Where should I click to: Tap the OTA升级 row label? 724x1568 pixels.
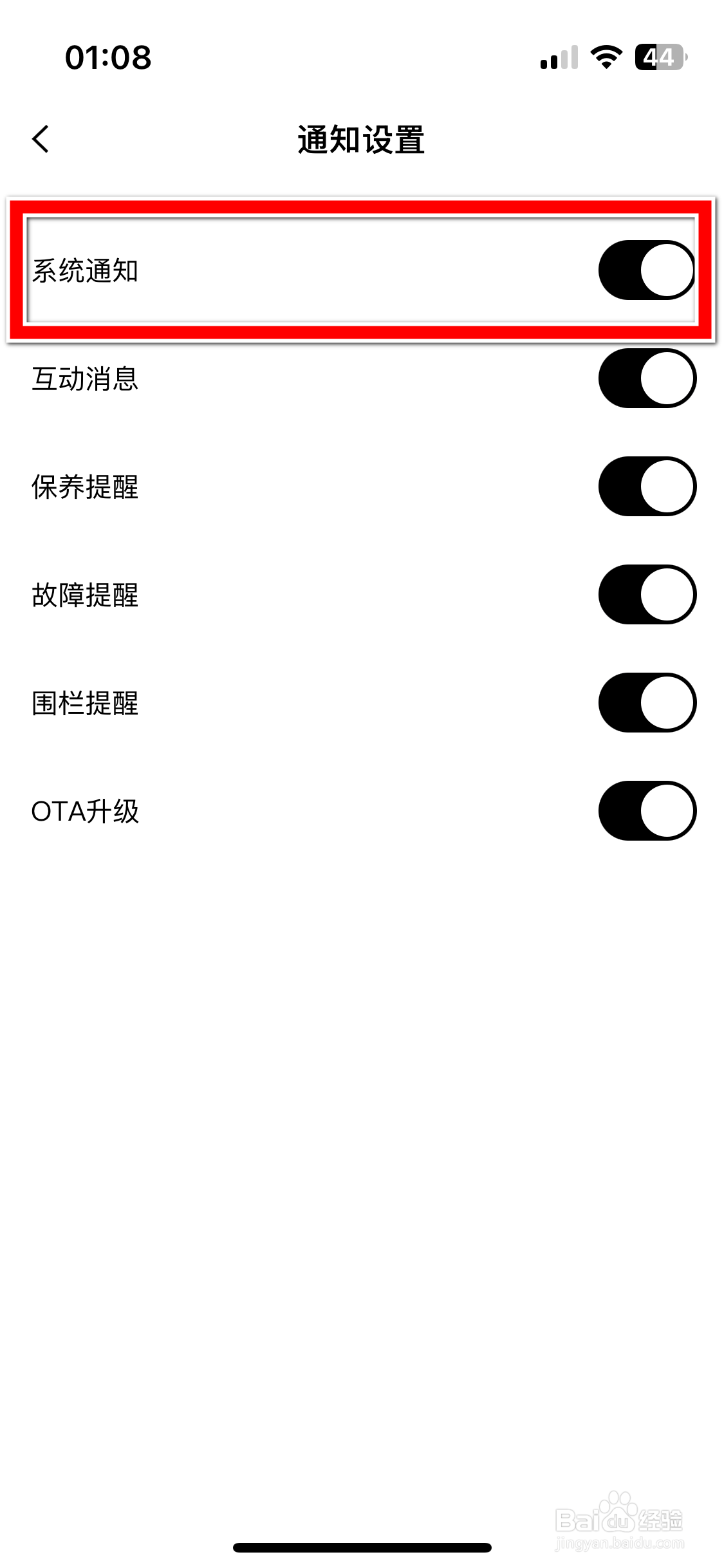[86, 812]
